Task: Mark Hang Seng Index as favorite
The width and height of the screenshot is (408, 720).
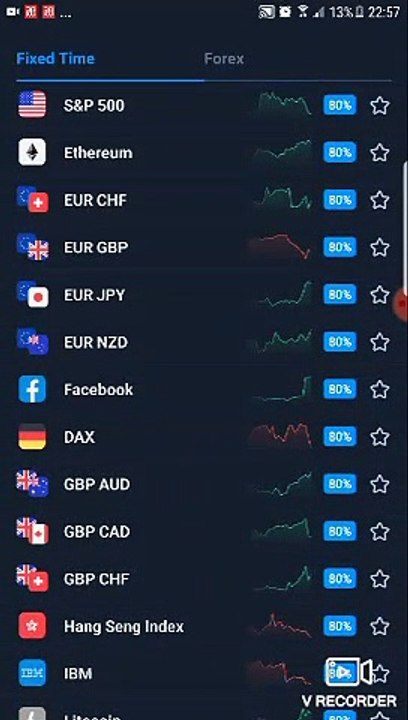Action: pyautogui.click(x=380, y=626)
